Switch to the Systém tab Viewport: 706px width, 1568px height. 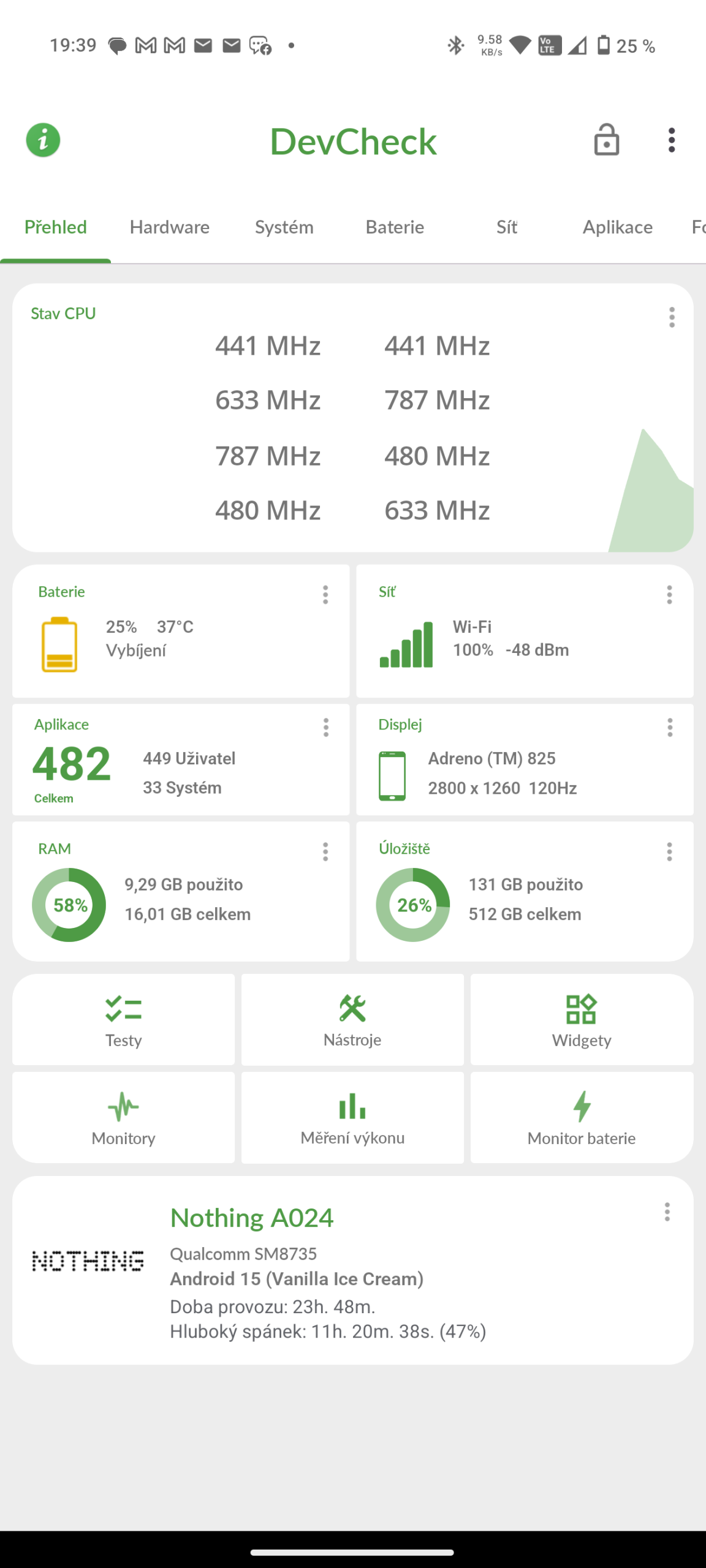pos(284,227)
